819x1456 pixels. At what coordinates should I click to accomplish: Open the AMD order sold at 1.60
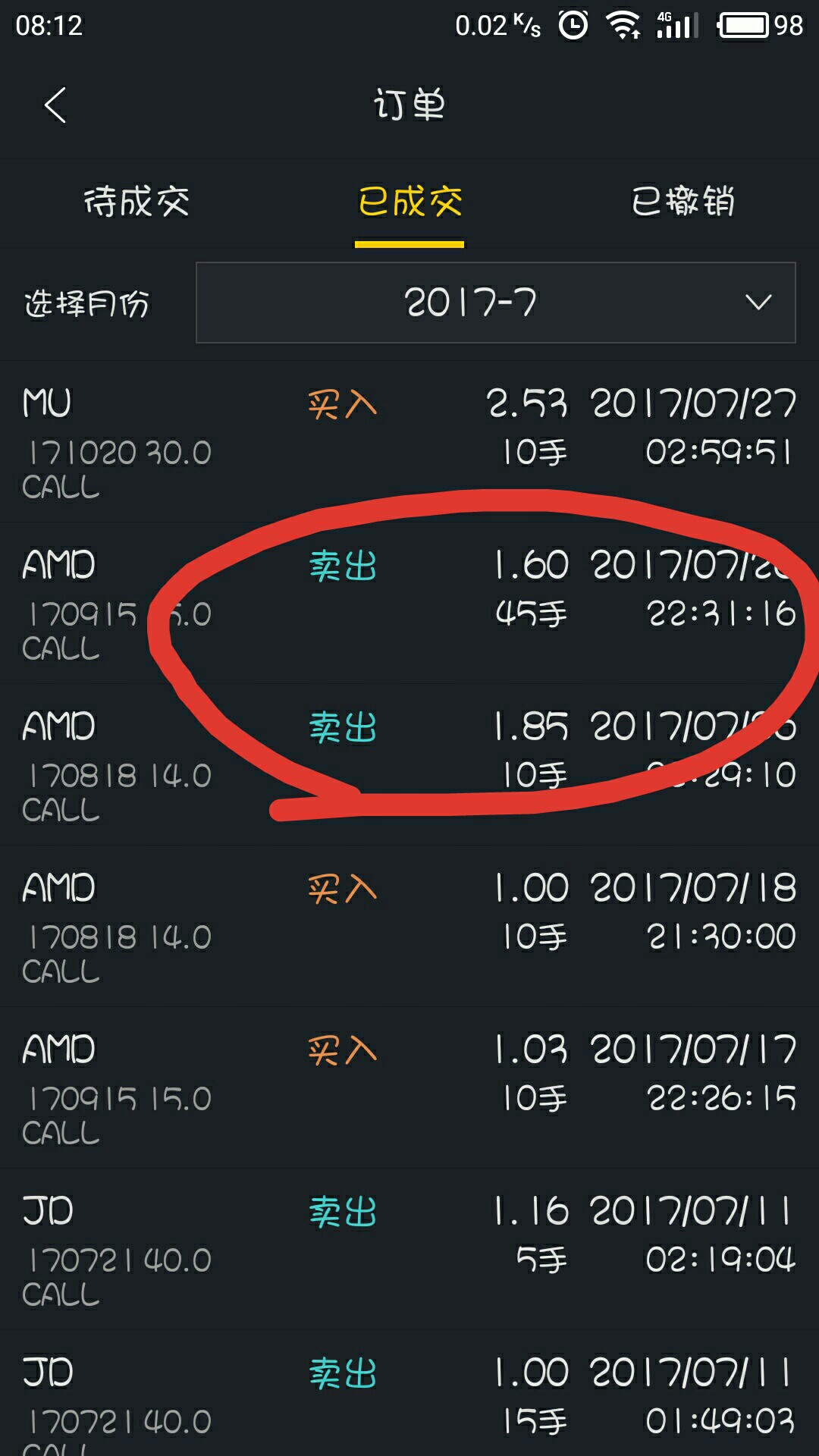coord(409,604)
